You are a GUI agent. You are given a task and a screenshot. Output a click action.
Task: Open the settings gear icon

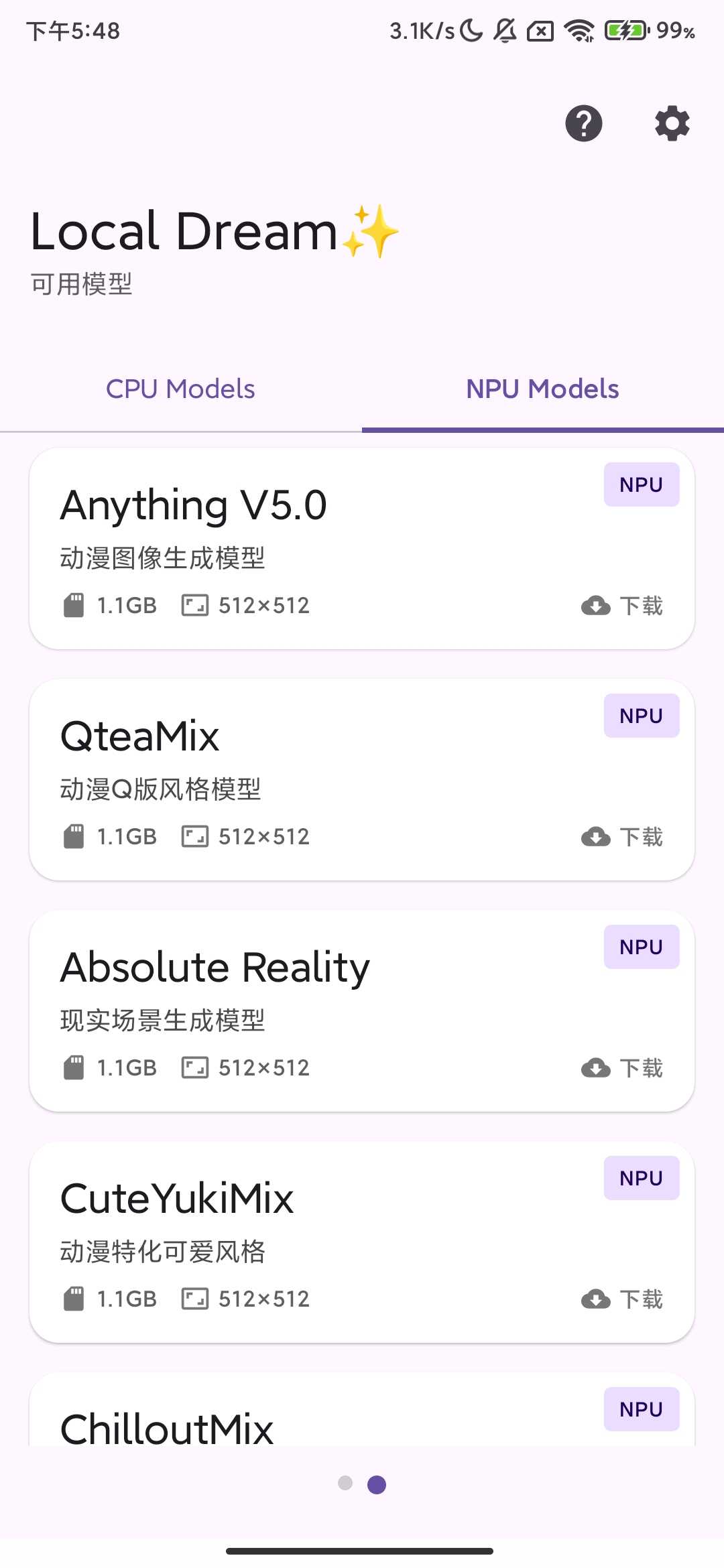671,124
